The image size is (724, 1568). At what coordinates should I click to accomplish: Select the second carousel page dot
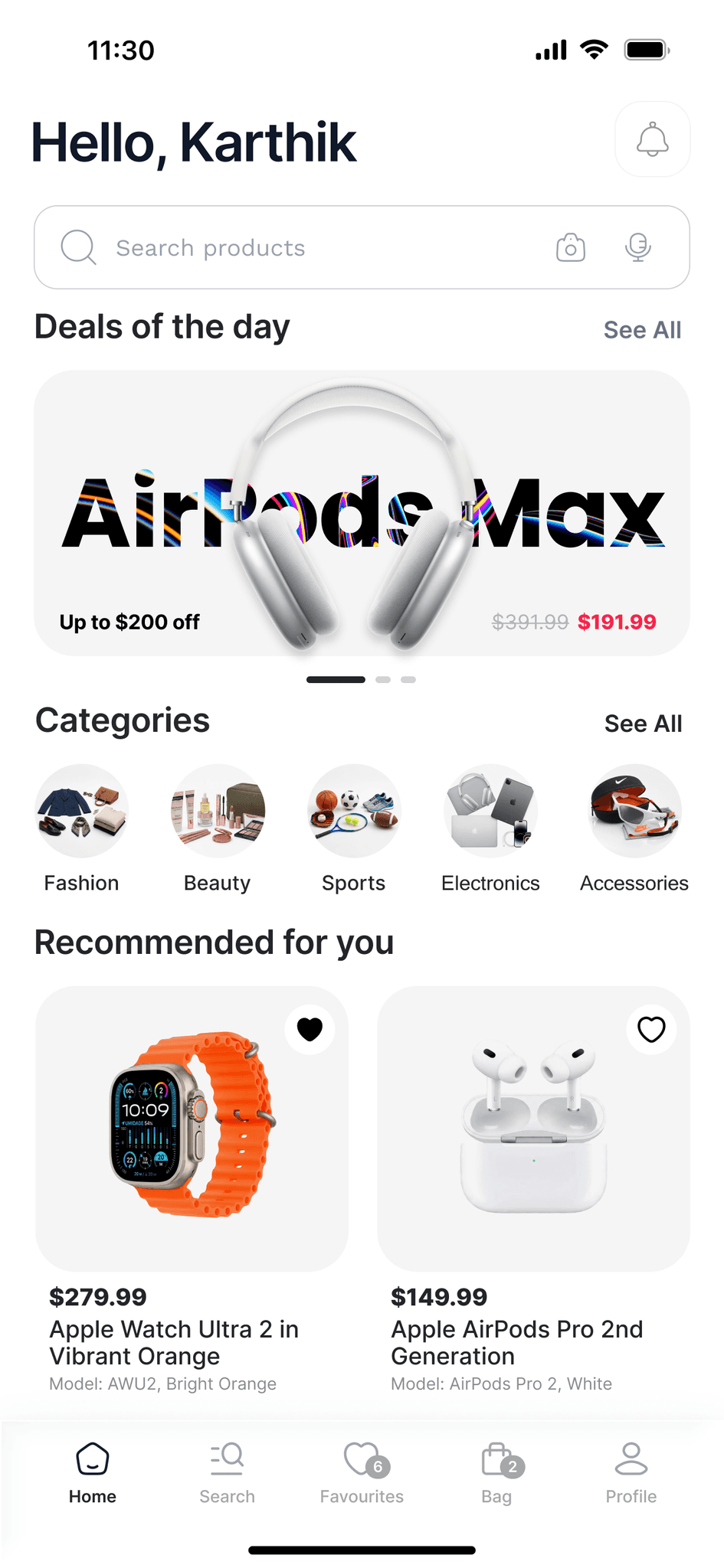(383, 679)
